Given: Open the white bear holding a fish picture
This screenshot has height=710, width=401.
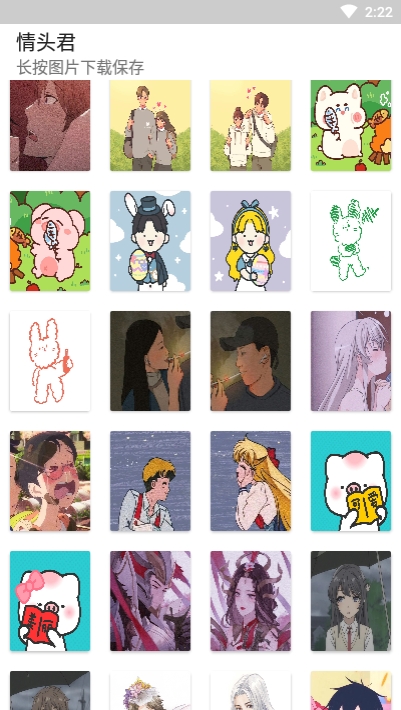Looking at the screenshot, I should click(351, 125).
